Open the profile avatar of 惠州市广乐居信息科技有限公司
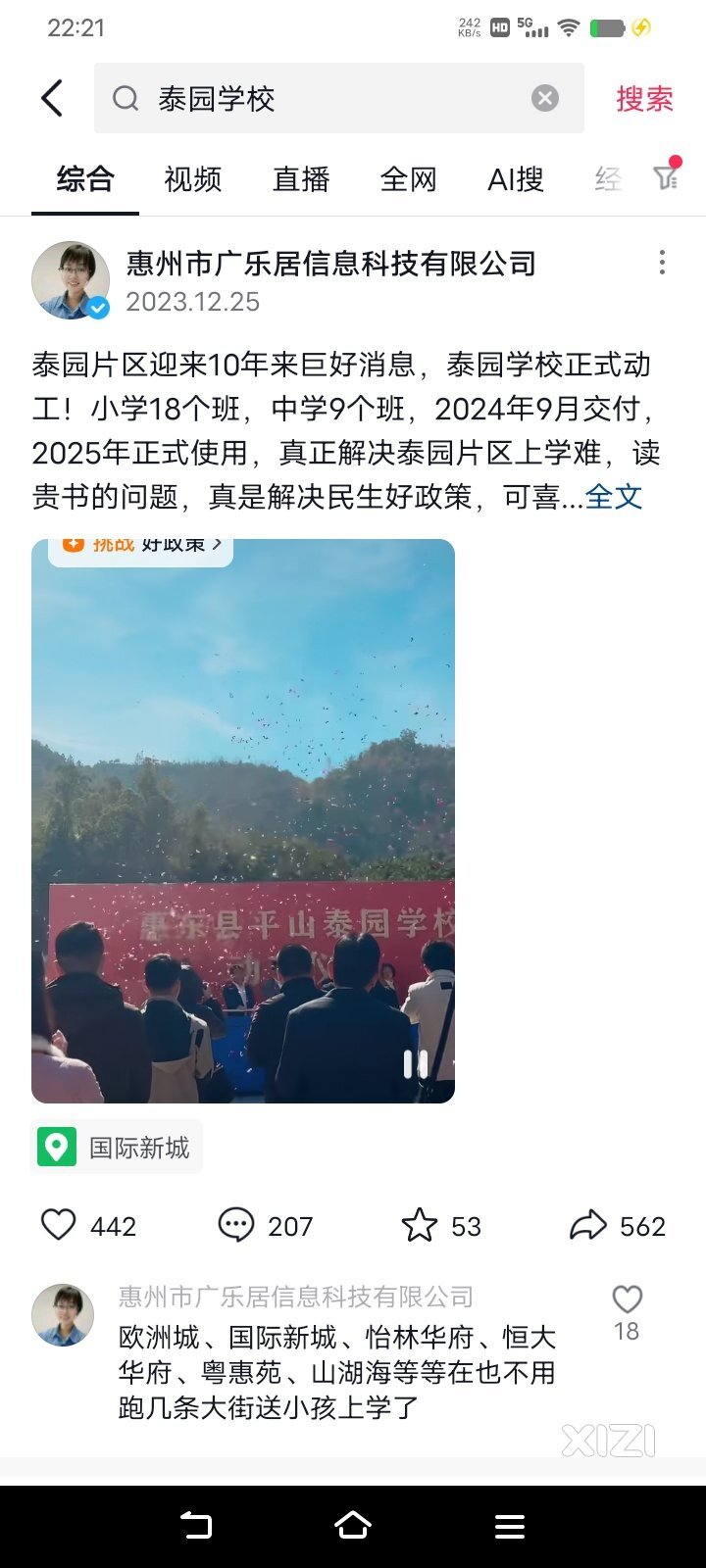 tap(71, 280)
